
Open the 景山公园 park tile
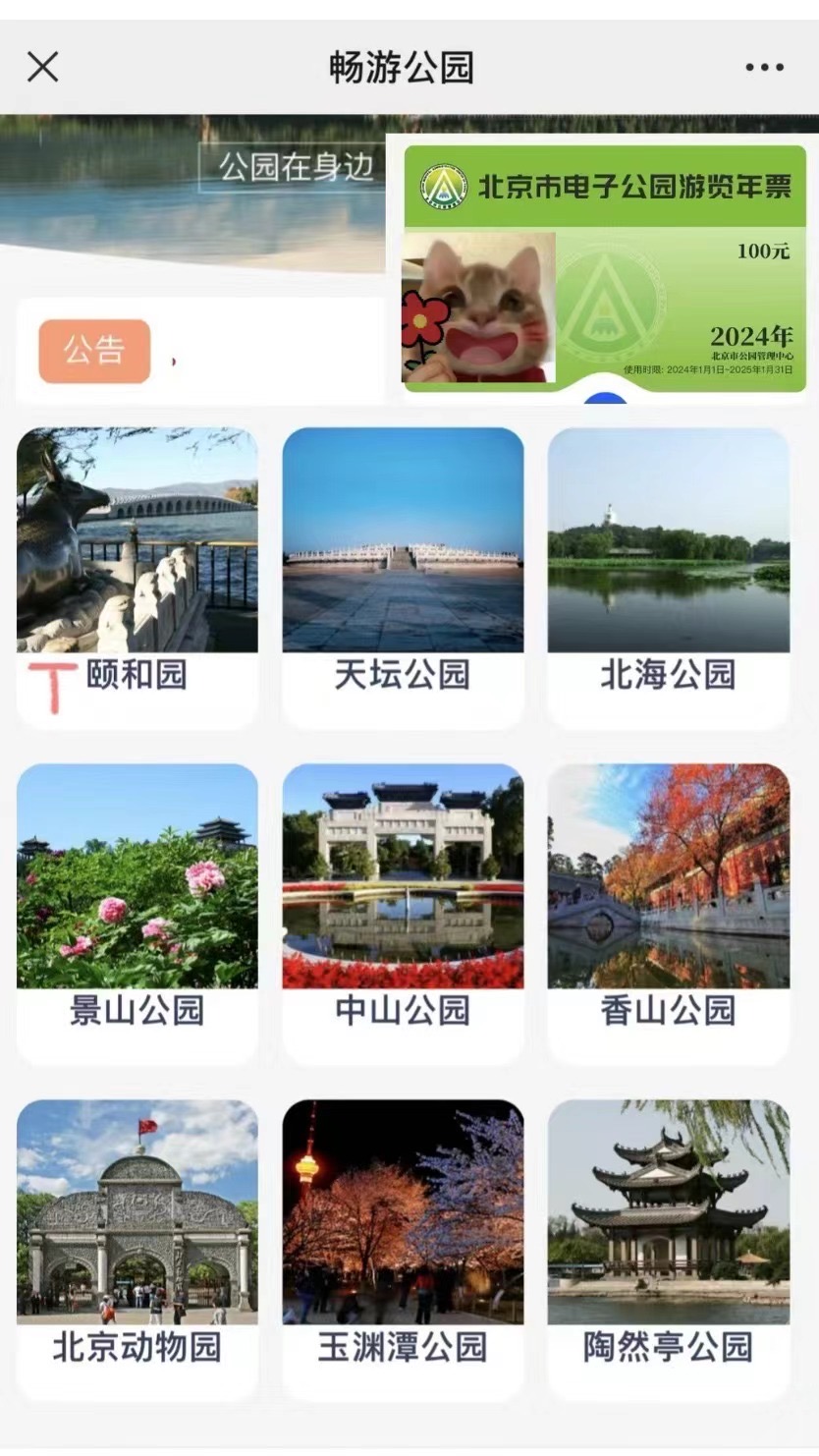click(137, 912)
